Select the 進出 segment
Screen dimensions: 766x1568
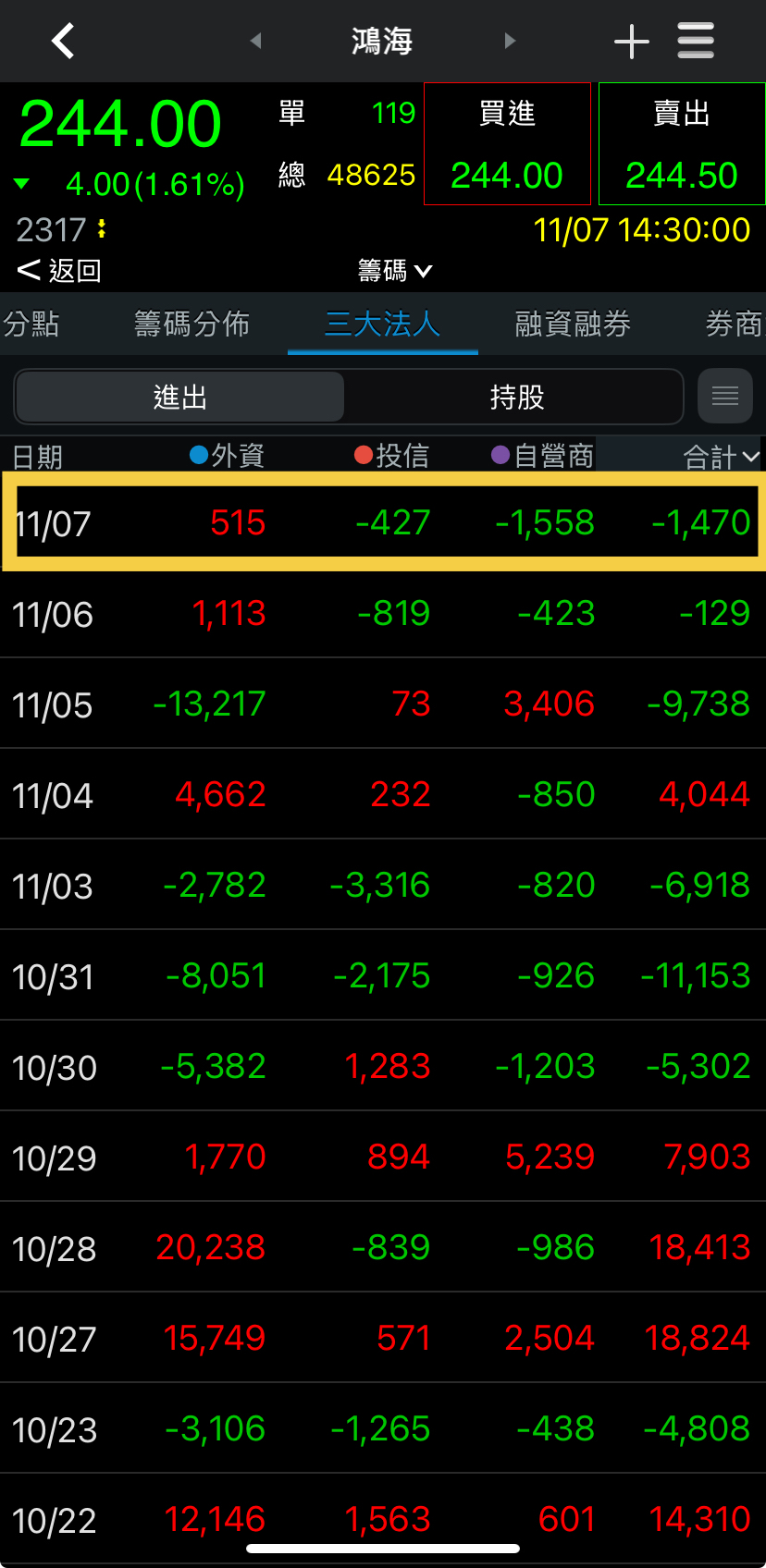click(x=180, y=397)
